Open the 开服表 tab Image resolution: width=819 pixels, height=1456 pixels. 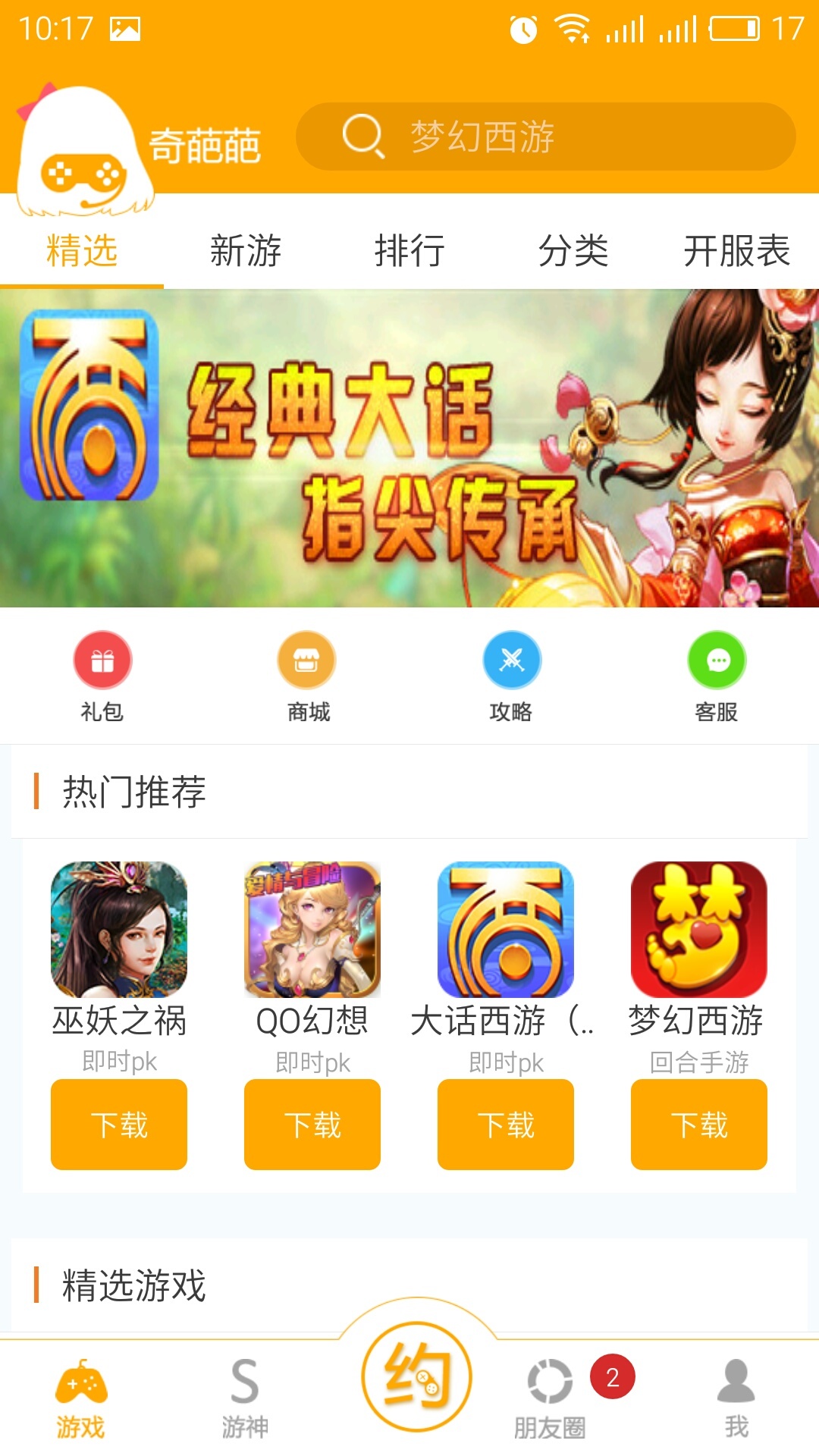coord(736,250)
